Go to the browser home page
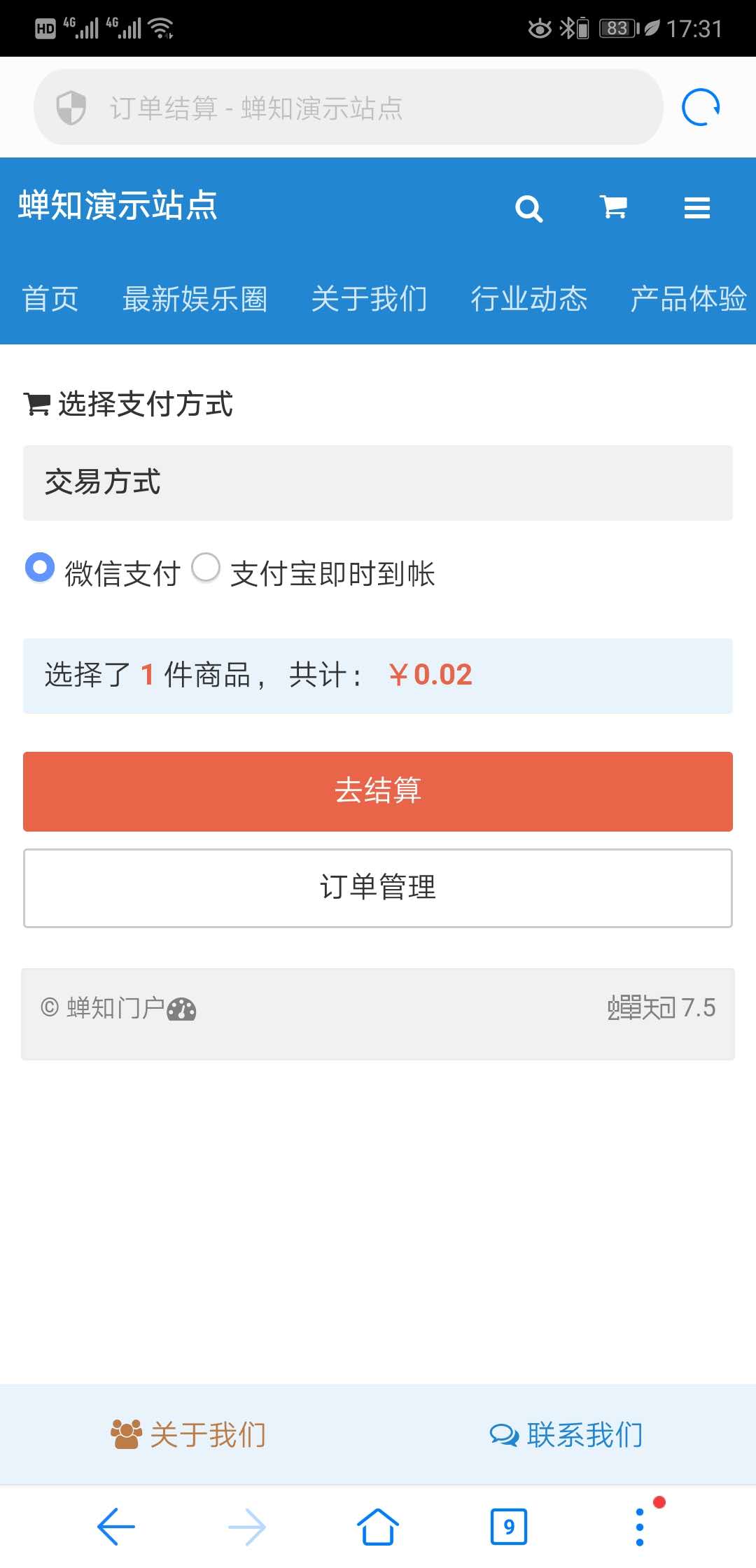Screen dimensions: 756x1568 click(x=378, y=1526)
